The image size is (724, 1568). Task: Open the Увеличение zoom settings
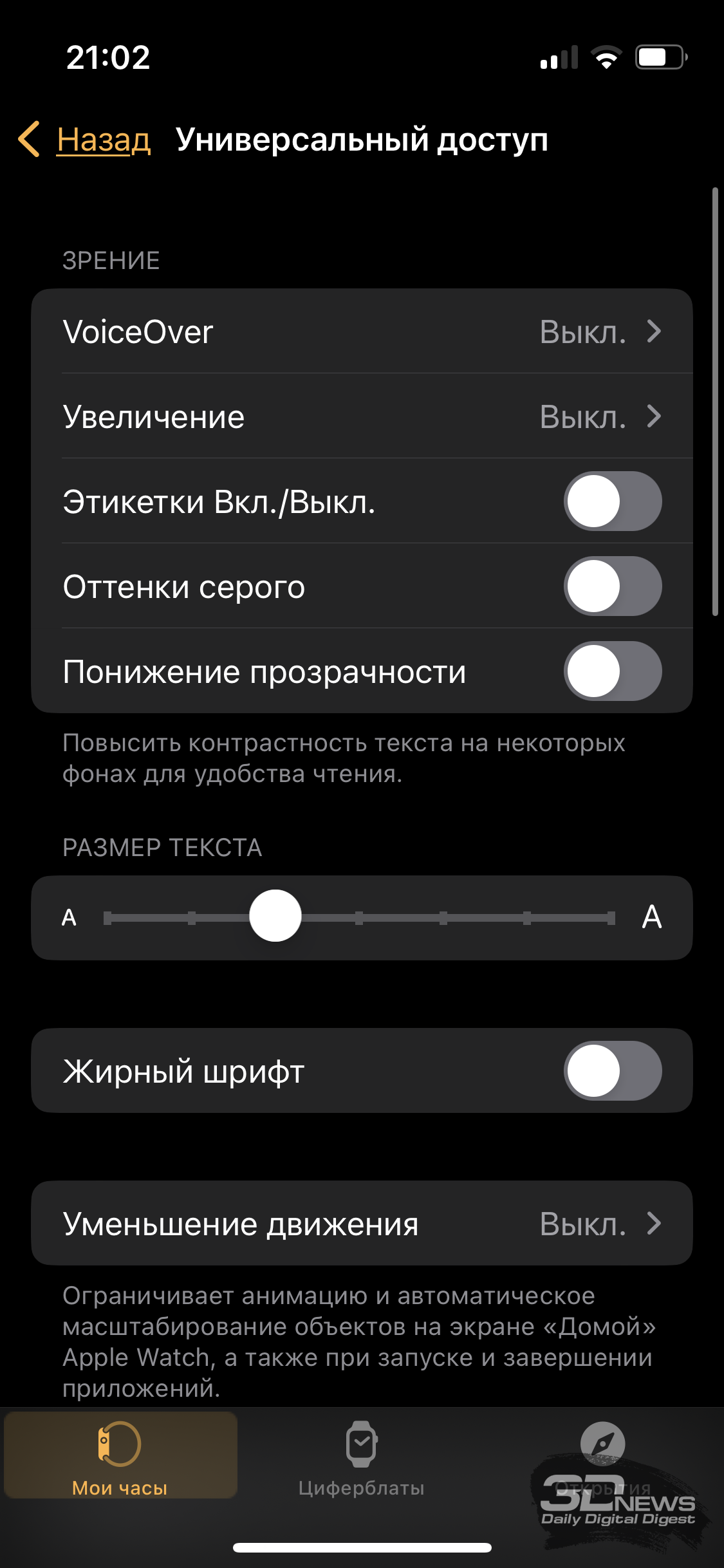362,416
